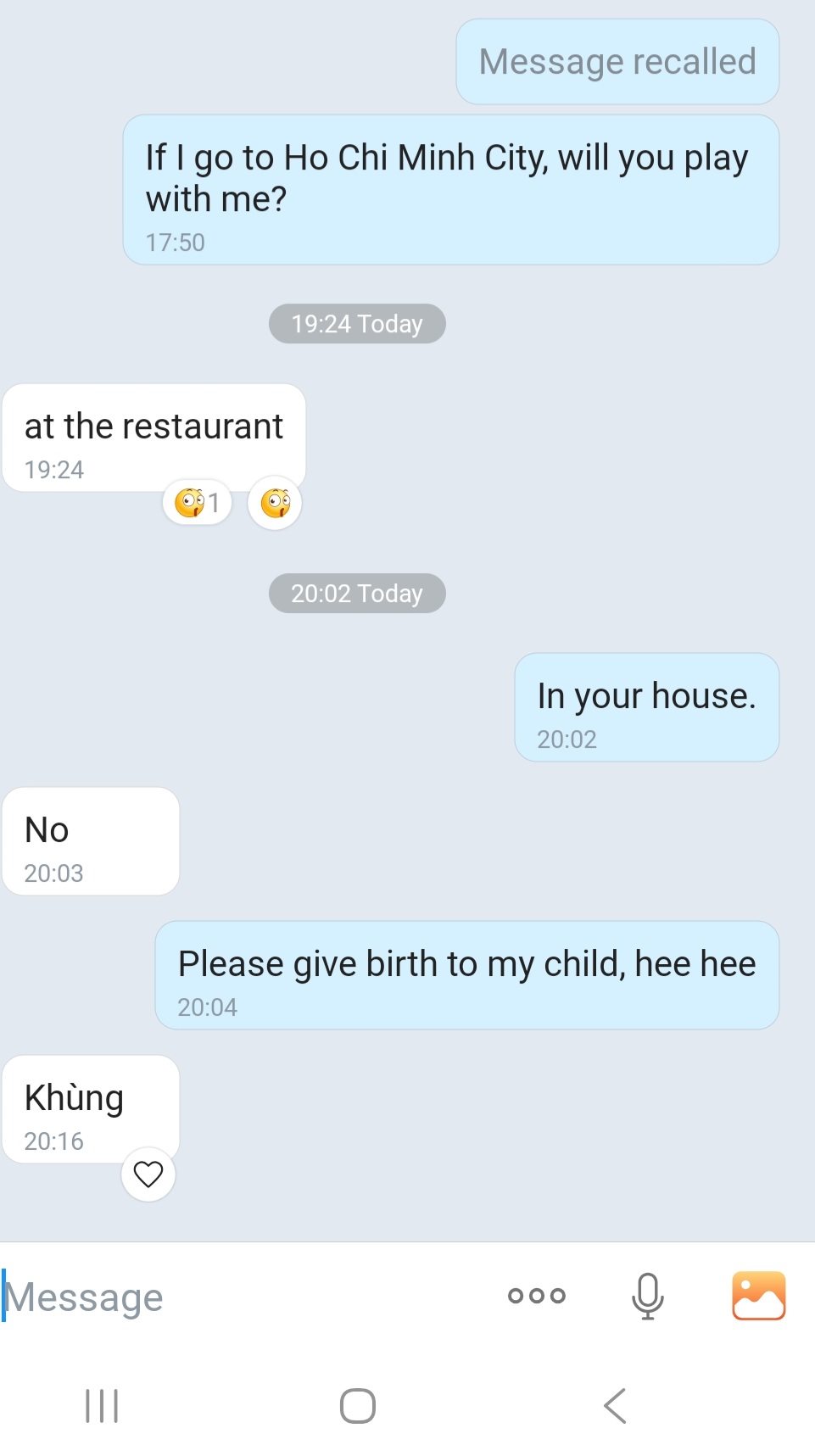
Task: Open recent apps from navigation bar
Action: point(102,1406)
